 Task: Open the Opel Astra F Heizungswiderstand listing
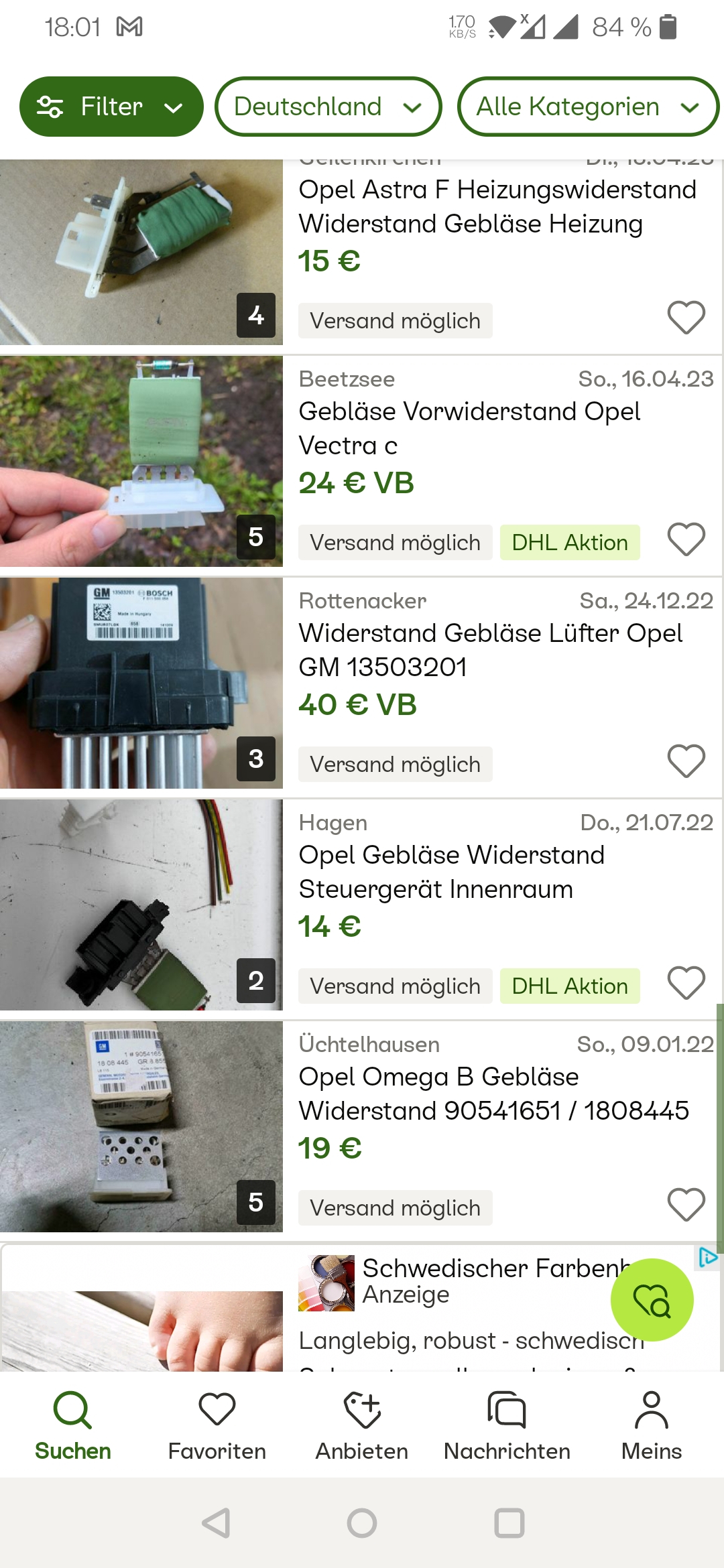(x=496, y=207)
